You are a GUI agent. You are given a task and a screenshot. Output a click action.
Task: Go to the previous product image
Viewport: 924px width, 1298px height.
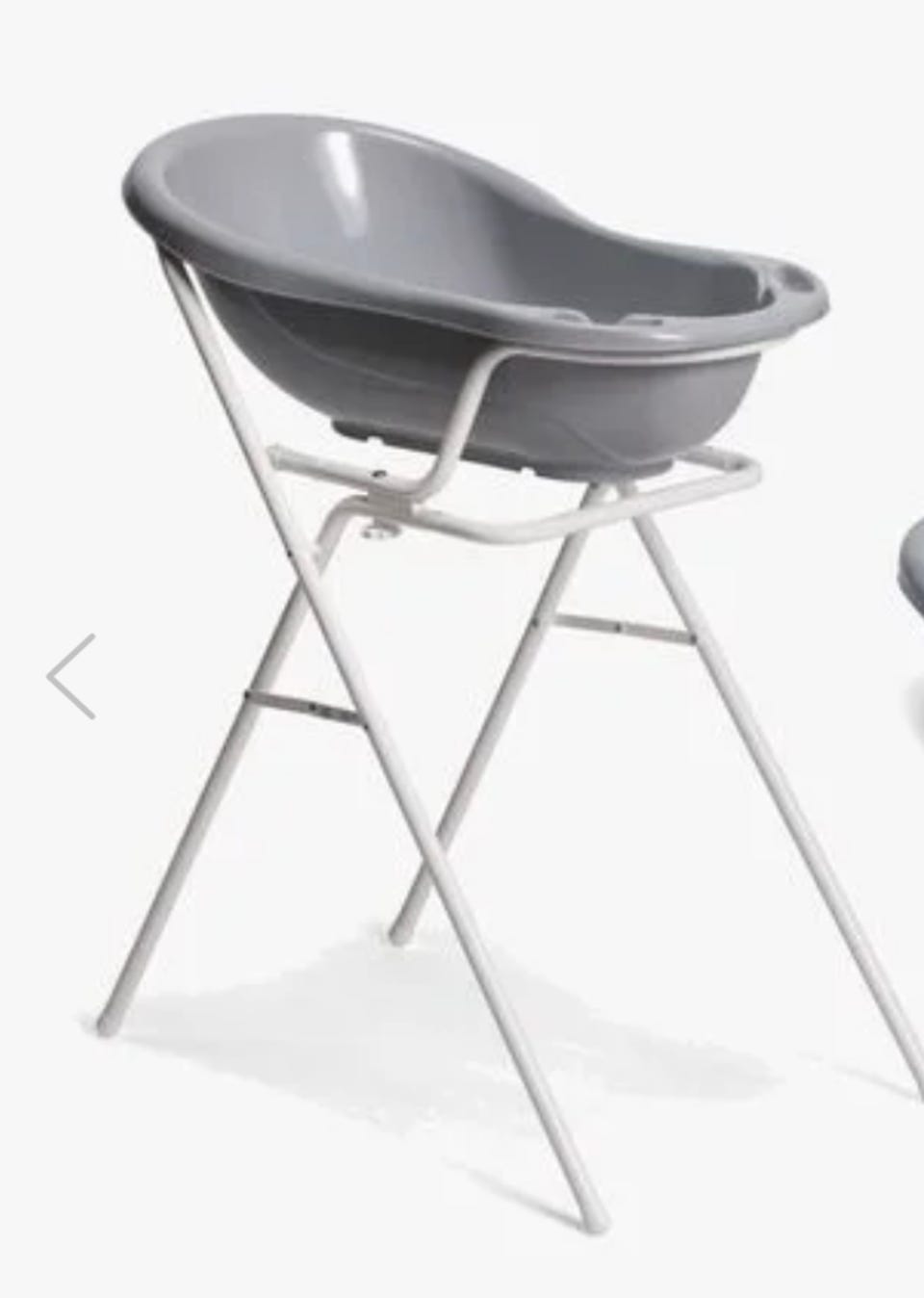(72, 676)
